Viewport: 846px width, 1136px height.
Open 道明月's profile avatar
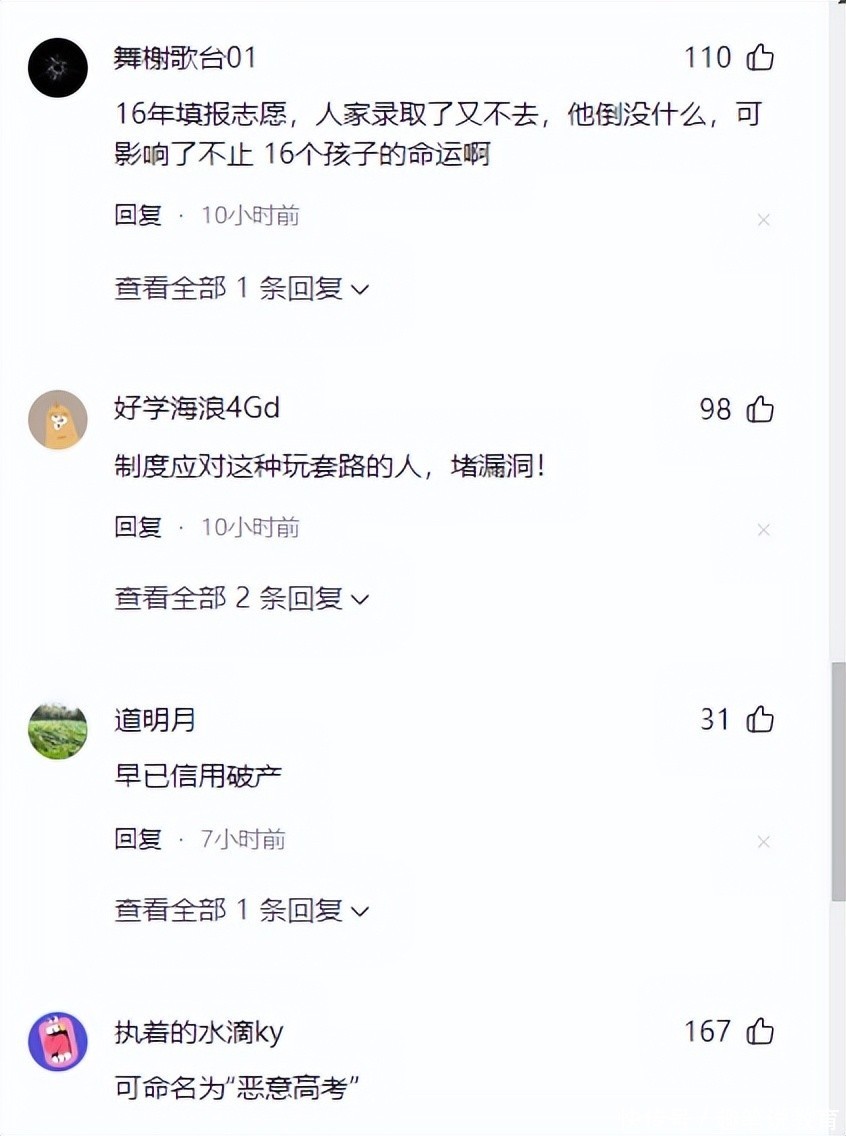click(x=58, y=730)
